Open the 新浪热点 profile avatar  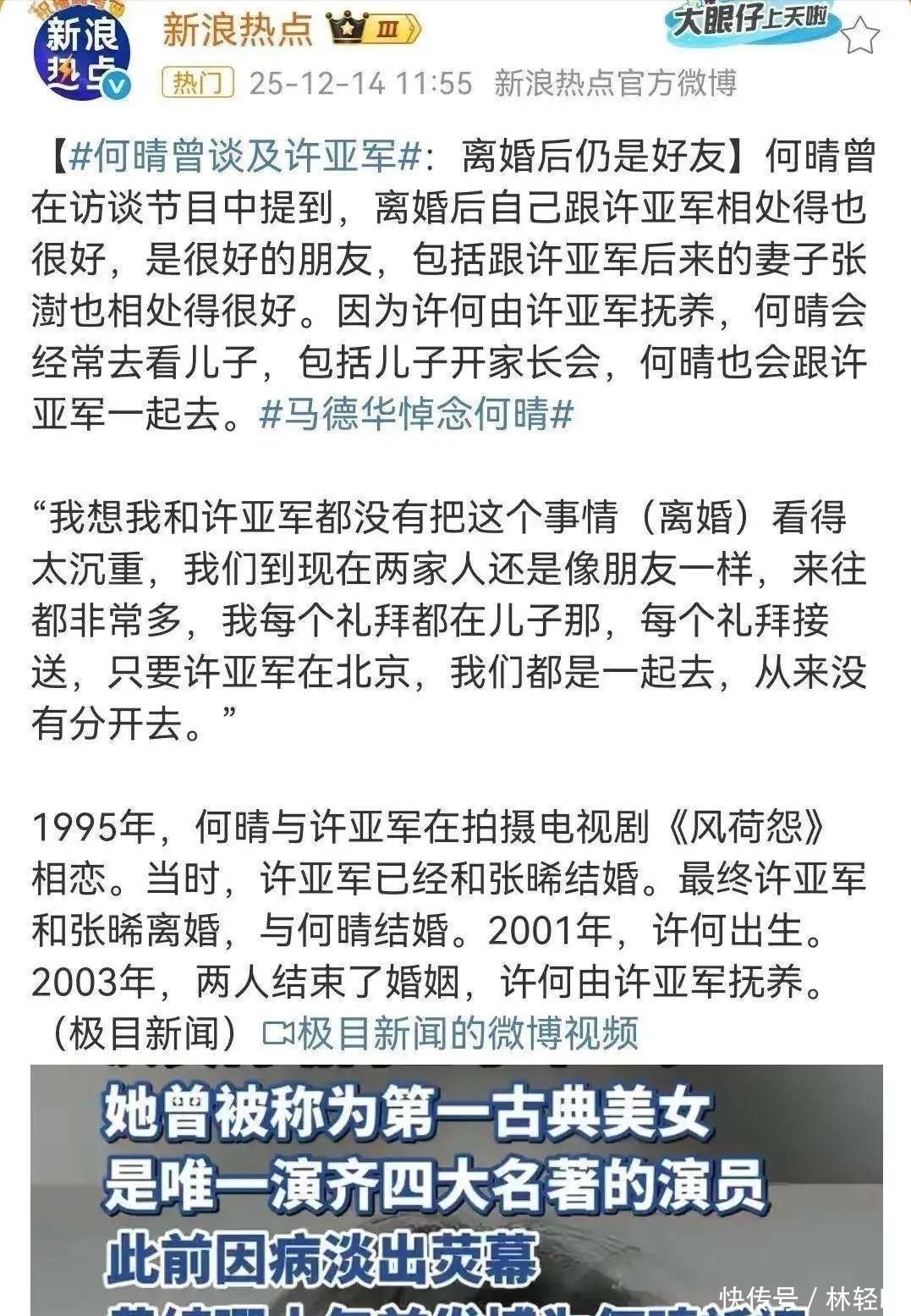(80, 51)
